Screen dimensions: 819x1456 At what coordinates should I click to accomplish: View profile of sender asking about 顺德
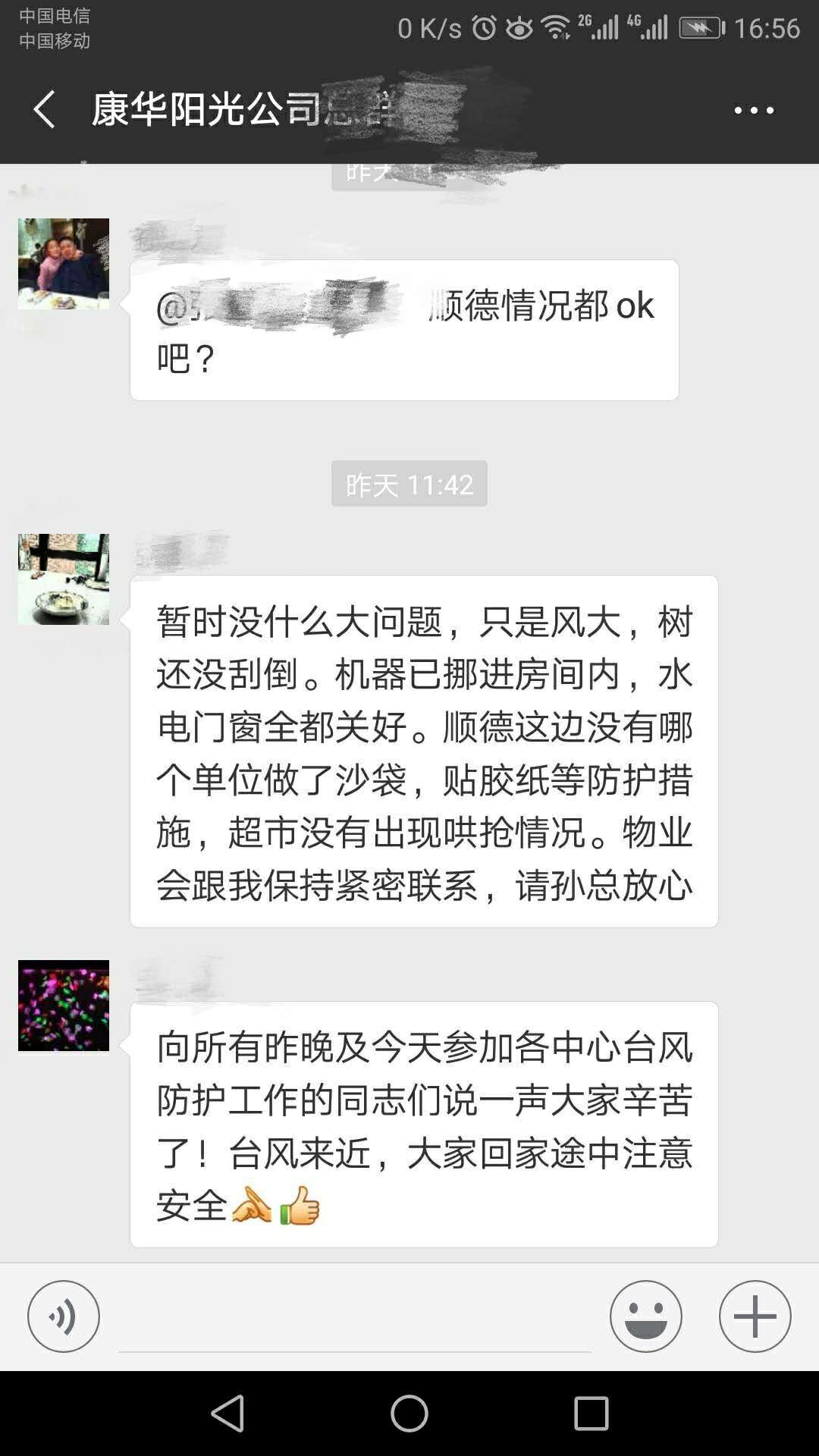[64, 264]
